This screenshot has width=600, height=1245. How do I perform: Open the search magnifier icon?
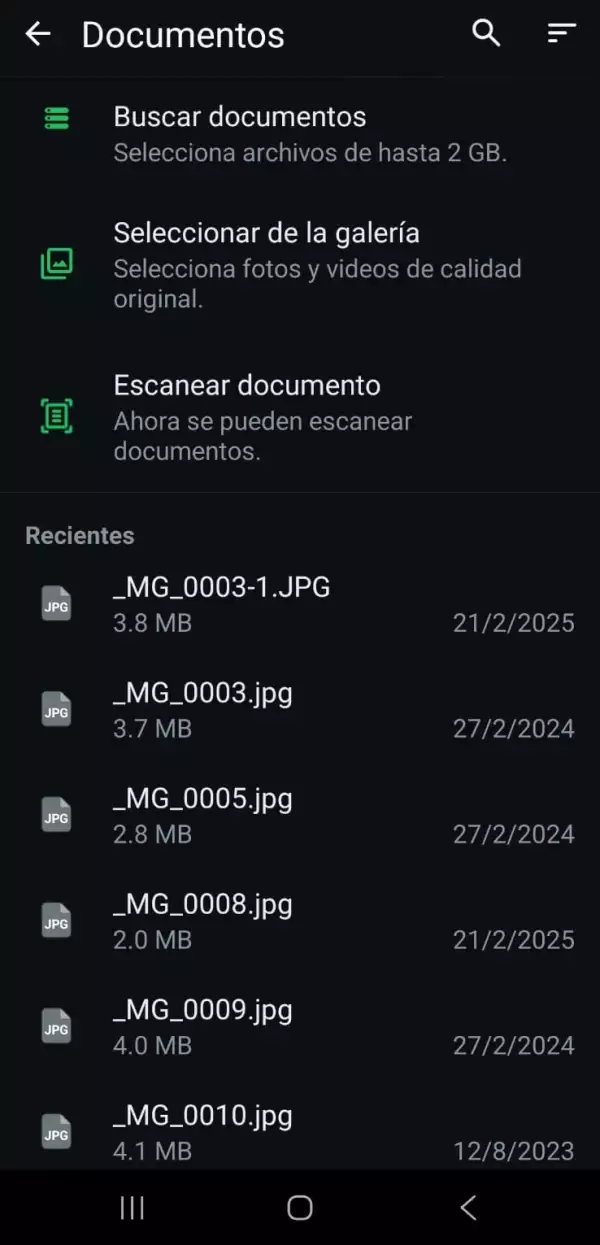[x=486, y=33]
